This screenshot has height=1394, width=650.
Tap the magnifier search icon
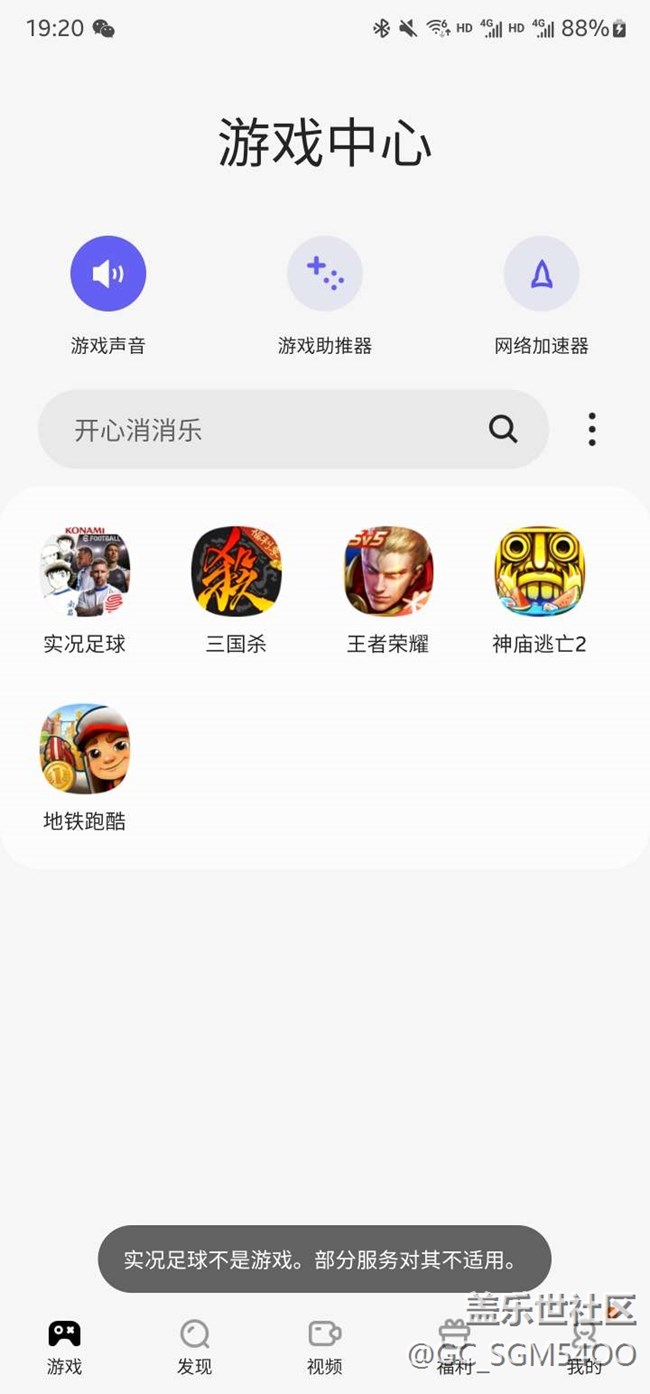point(503,430)
